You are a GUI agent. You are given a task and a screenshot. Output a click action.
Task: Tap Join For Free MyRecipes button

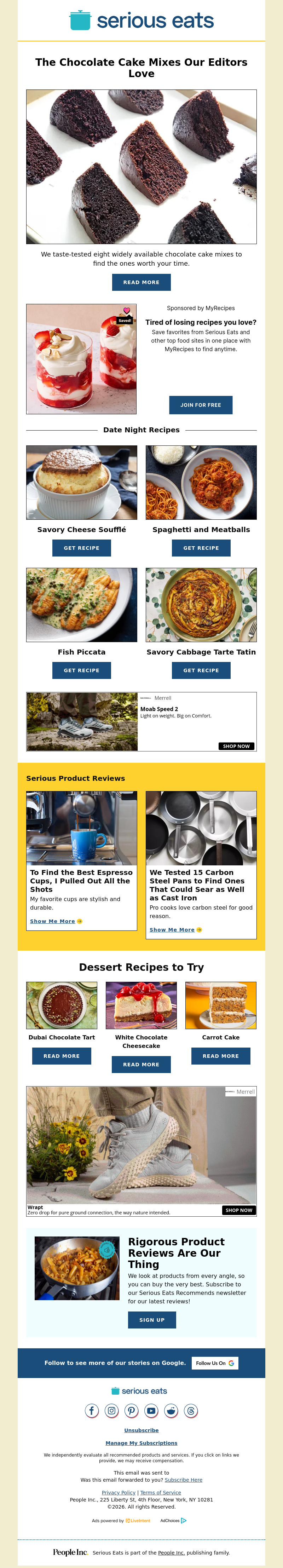point(200,405)
